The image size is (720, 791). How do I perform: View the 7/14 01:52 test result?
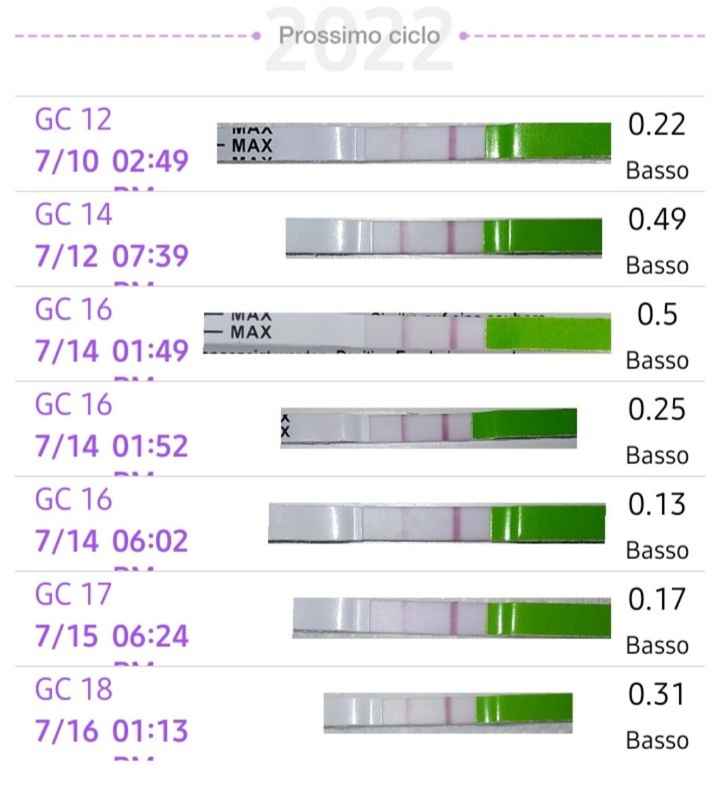pyautogui.click(x=360, y=428)
